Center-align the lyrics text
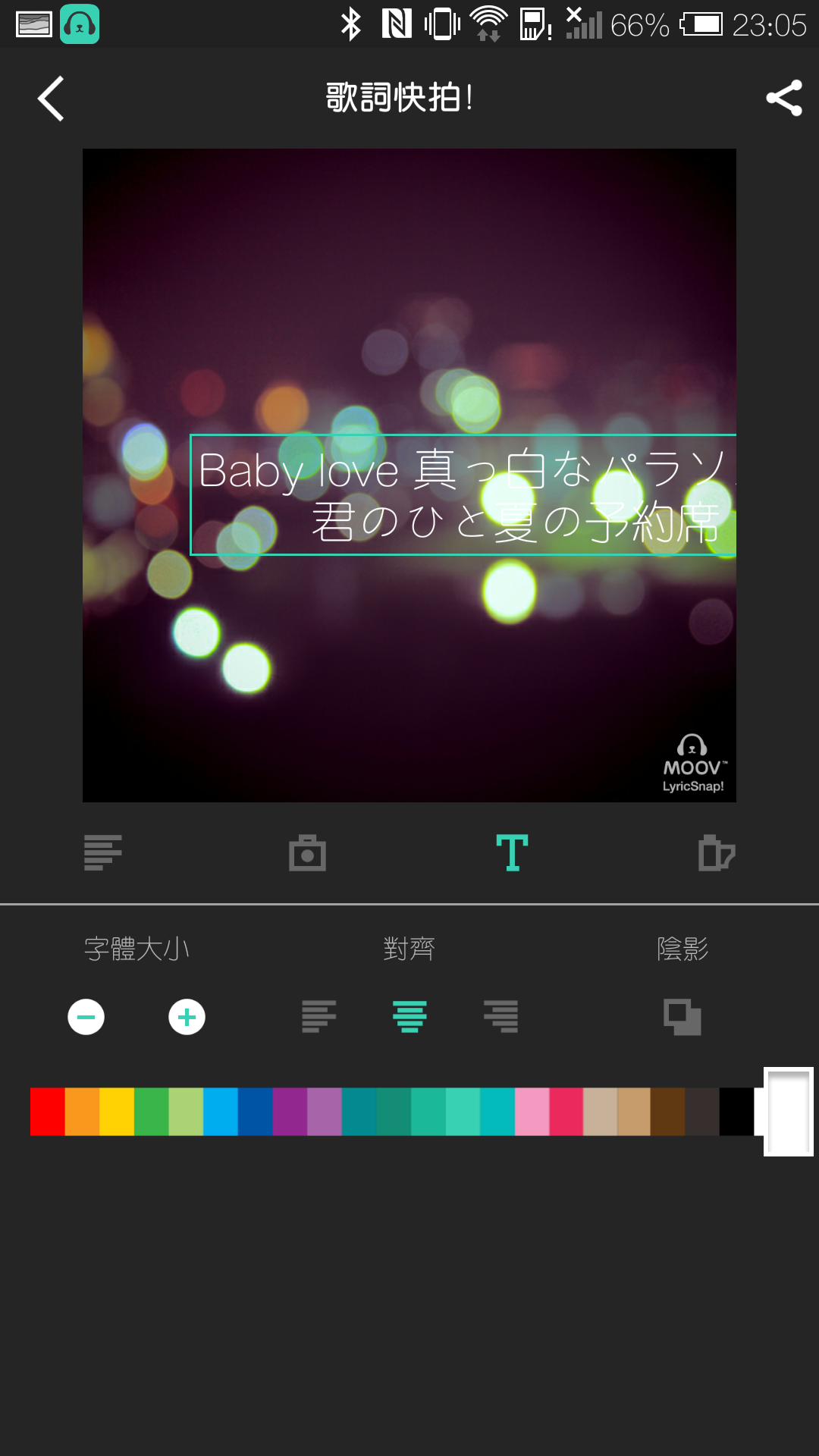 (409, 1017)
